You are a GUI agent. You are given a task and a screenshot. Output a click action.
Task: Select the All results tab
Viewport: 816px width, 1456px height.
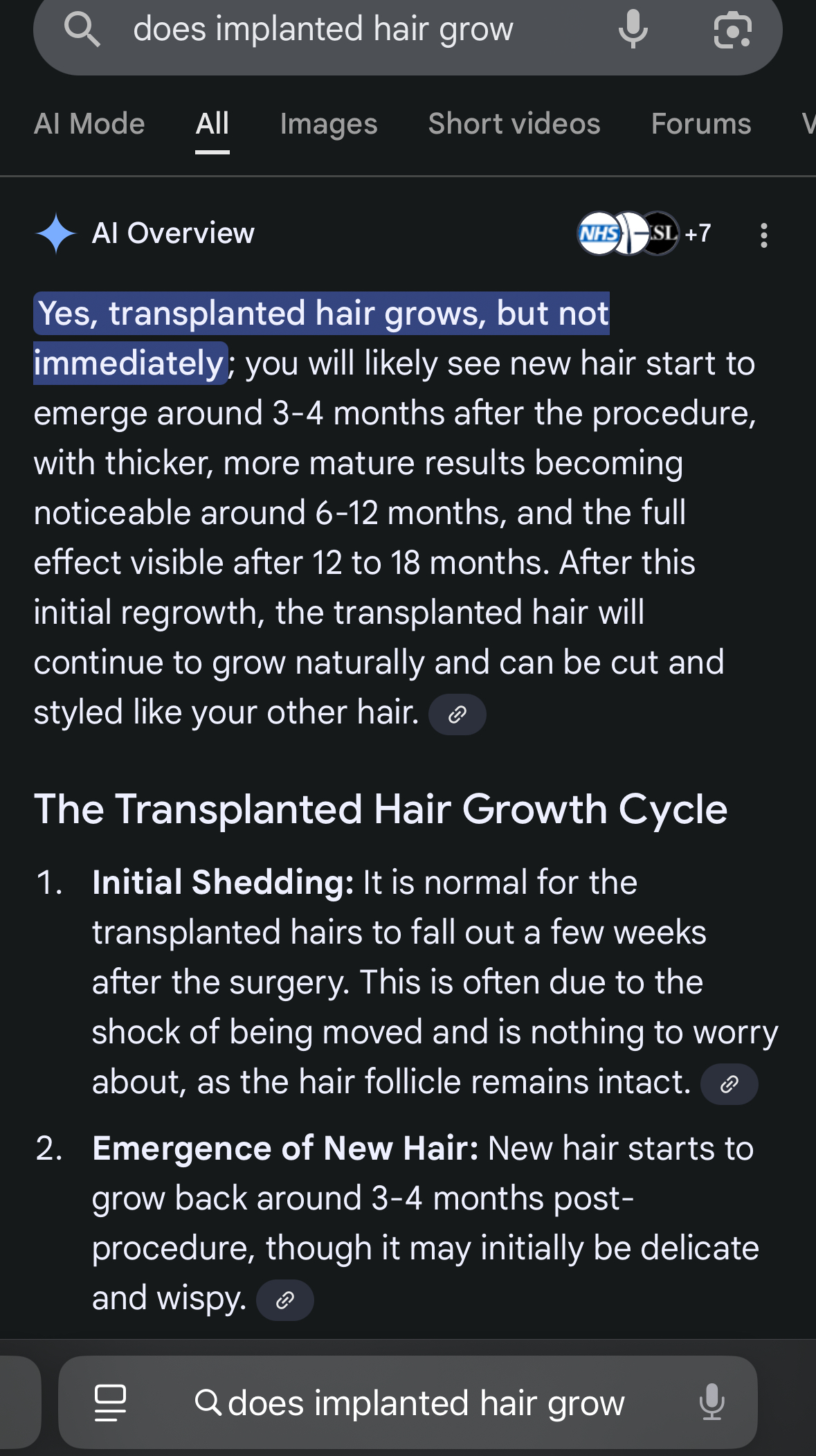[x=212, y=124]
